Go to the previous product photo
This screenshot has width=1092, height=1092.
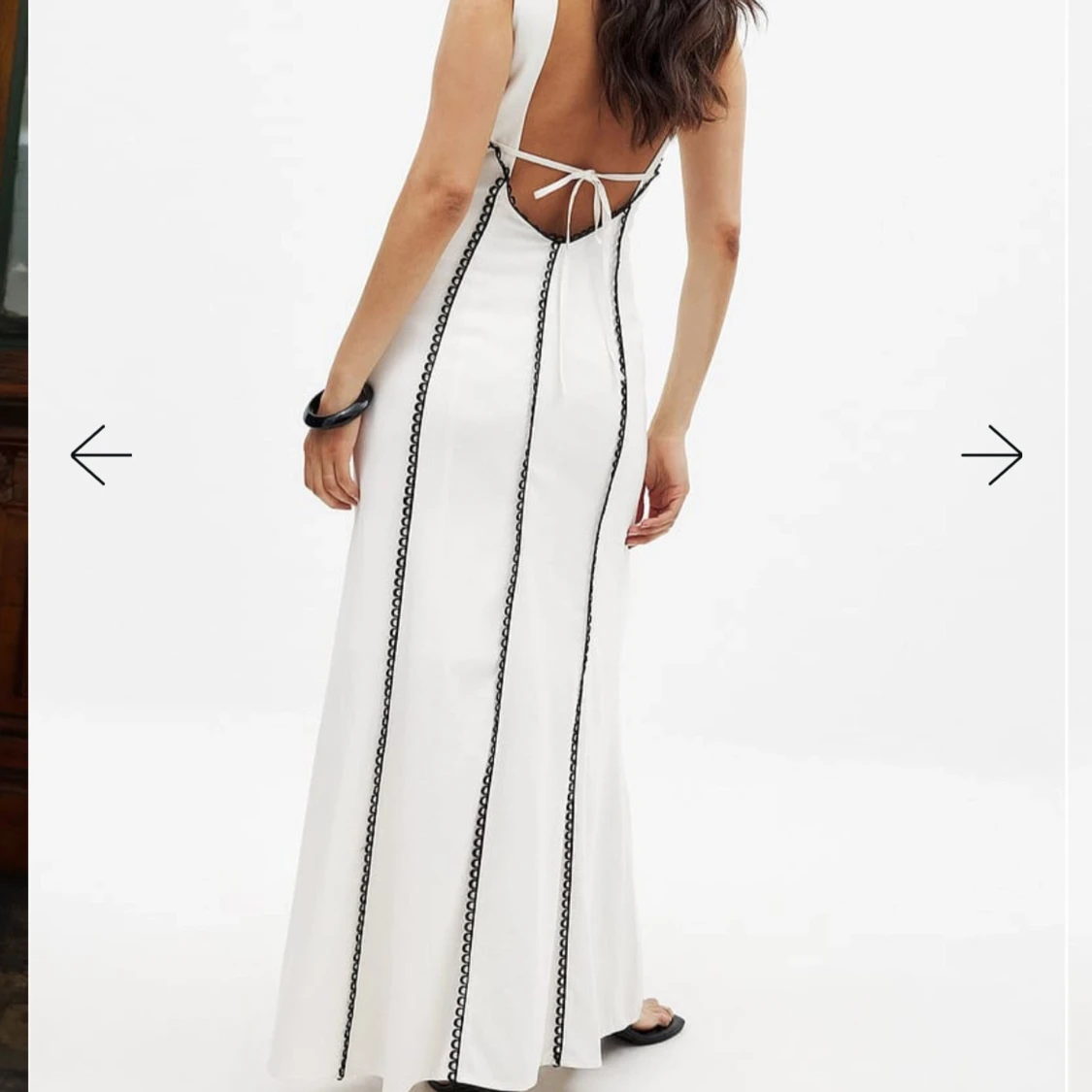tap(101, 454)
